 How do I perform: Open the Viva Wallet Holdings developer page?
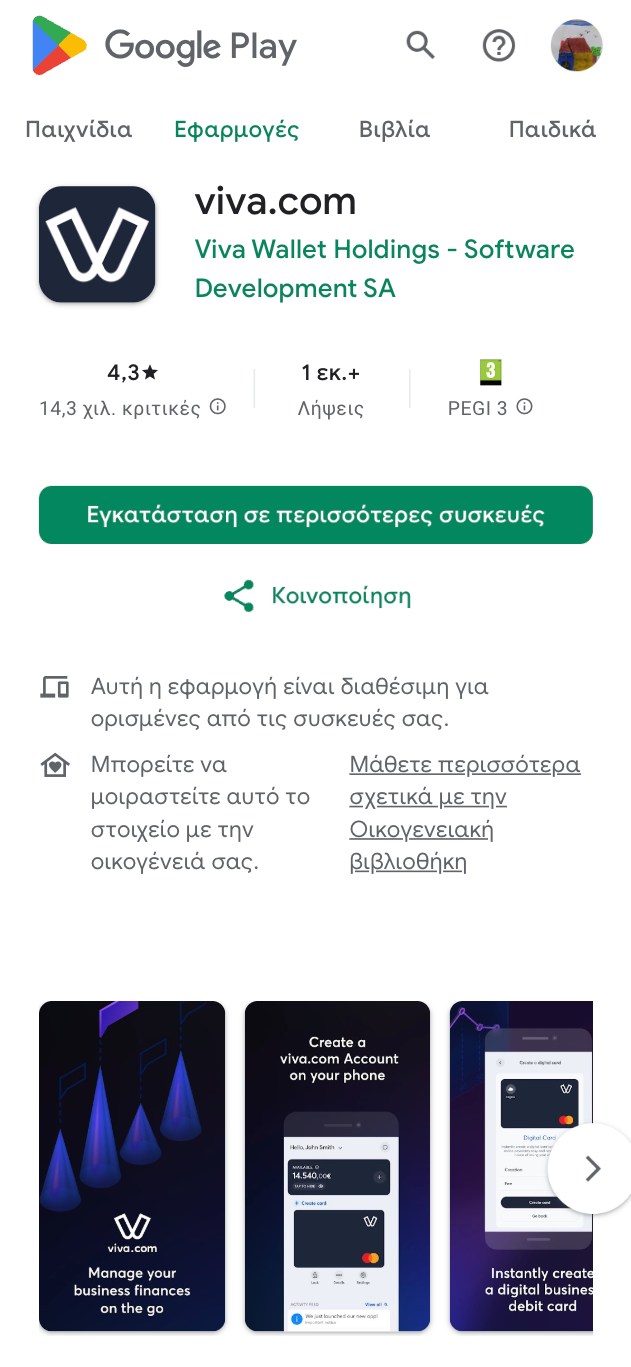click(385, 268)
